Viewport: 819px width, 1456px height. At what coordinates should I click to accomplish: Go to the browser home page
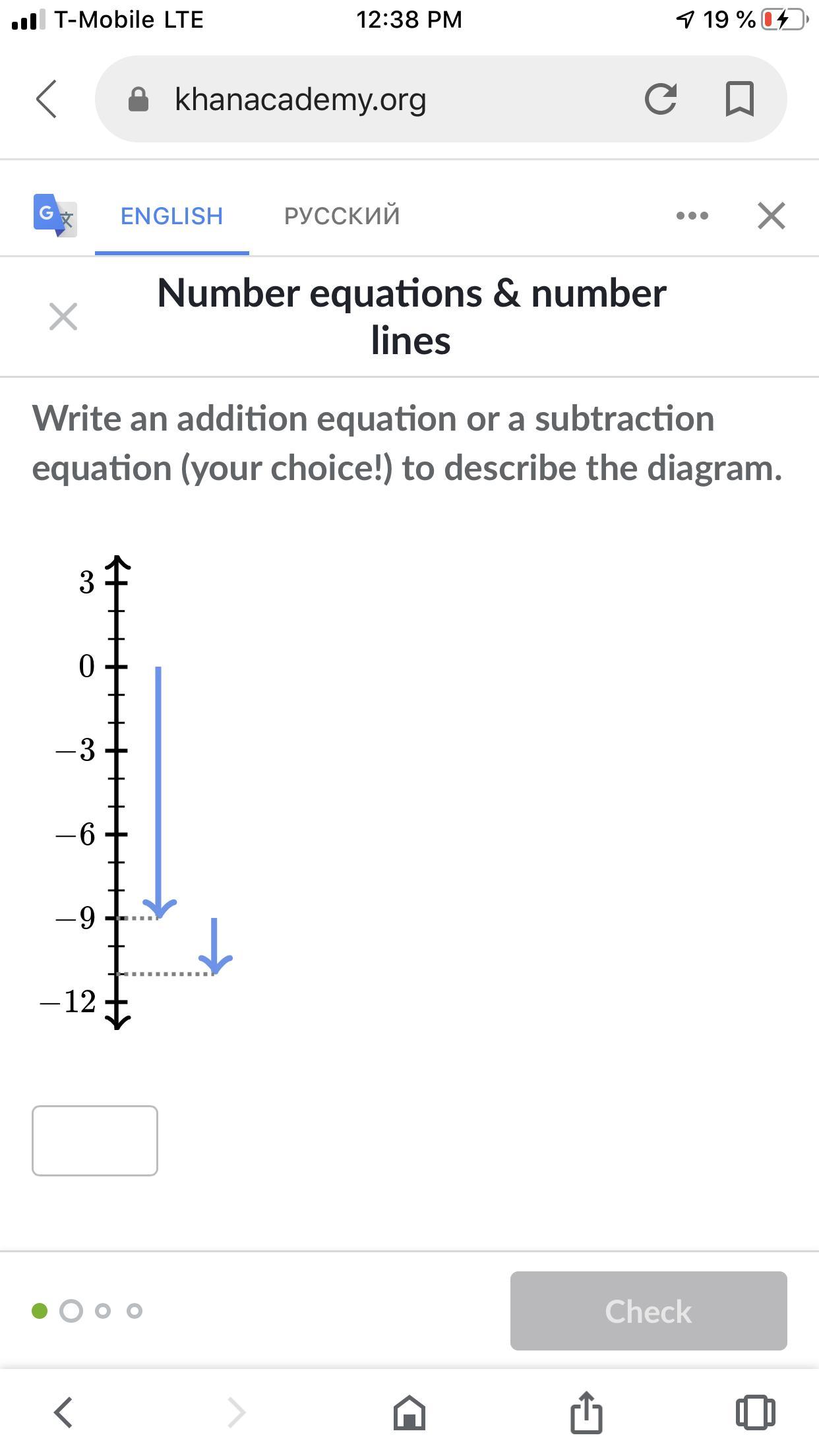[x=409, y=1412]
